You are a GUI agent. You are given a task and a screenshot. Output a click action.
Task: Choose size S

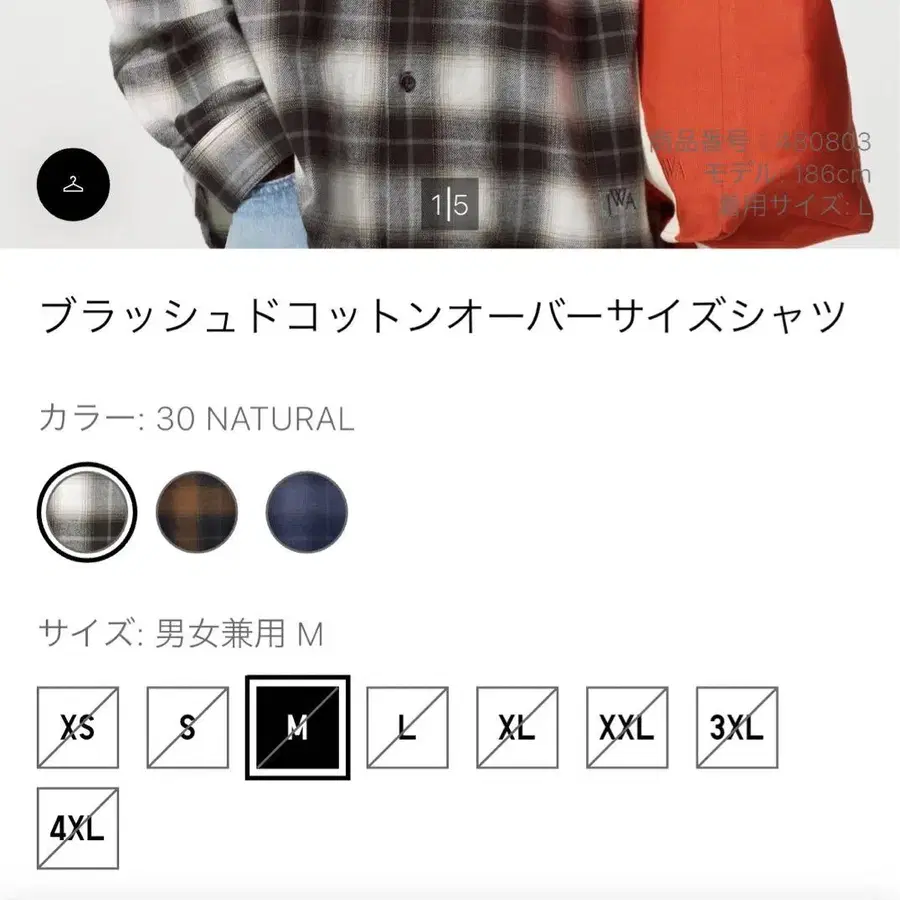click(188, 727)
